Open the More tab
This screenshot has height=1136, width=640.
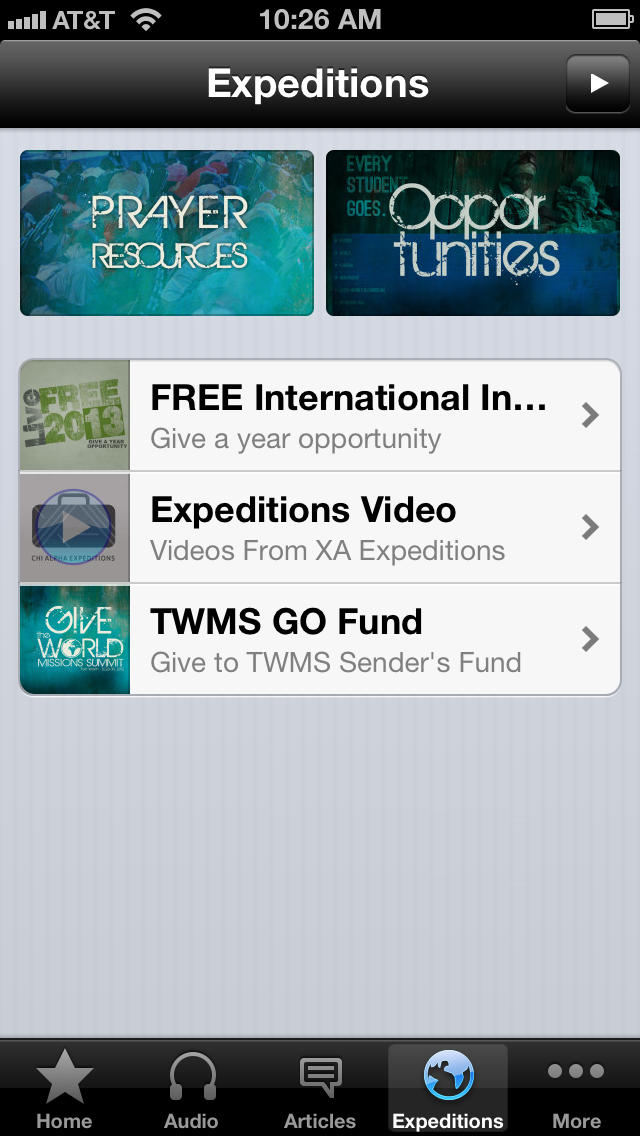click(576, 1089)
